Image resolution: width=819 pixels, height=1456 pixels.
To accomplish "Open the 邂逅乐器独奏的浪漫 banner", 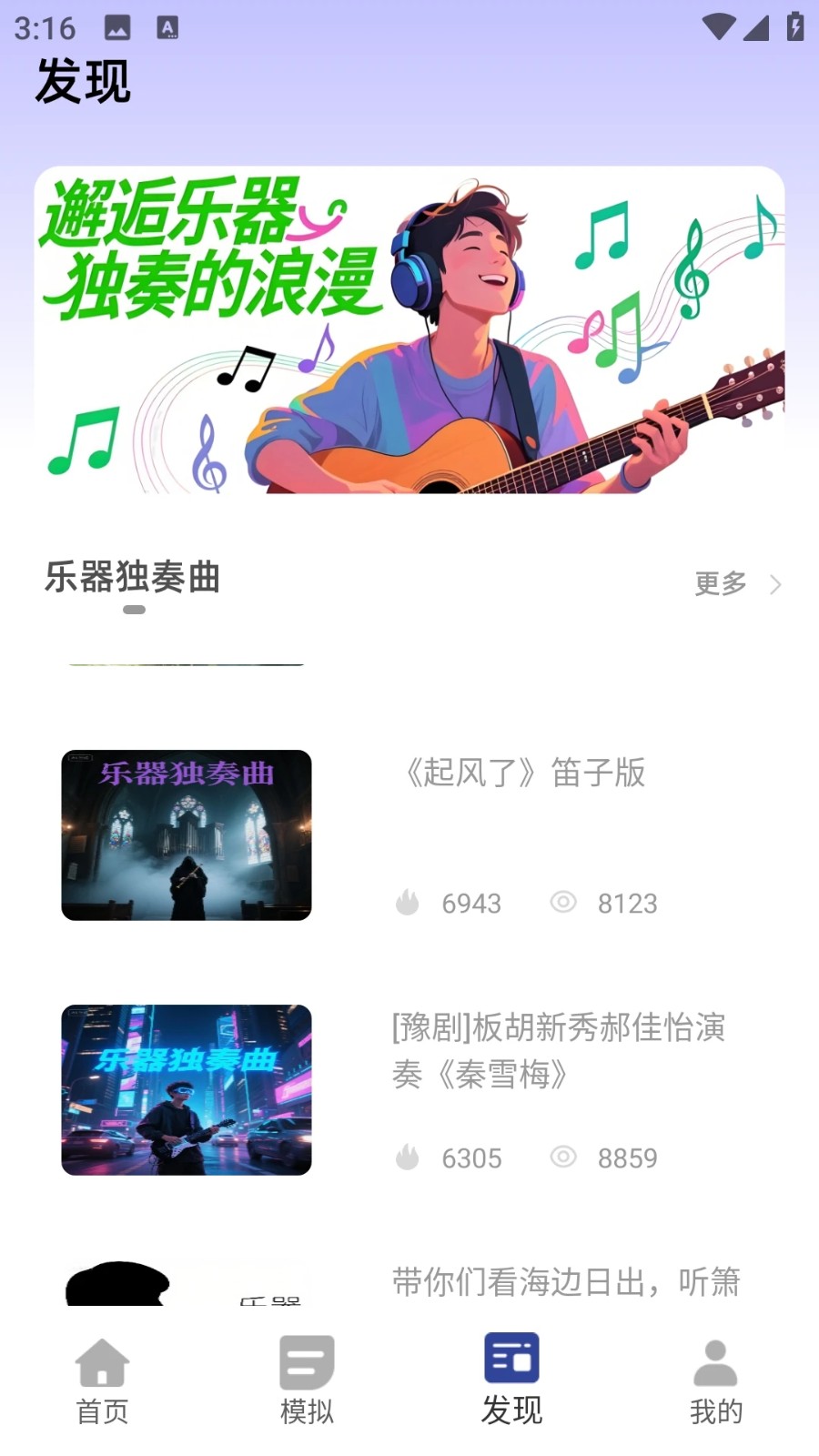I will [409, 329].
